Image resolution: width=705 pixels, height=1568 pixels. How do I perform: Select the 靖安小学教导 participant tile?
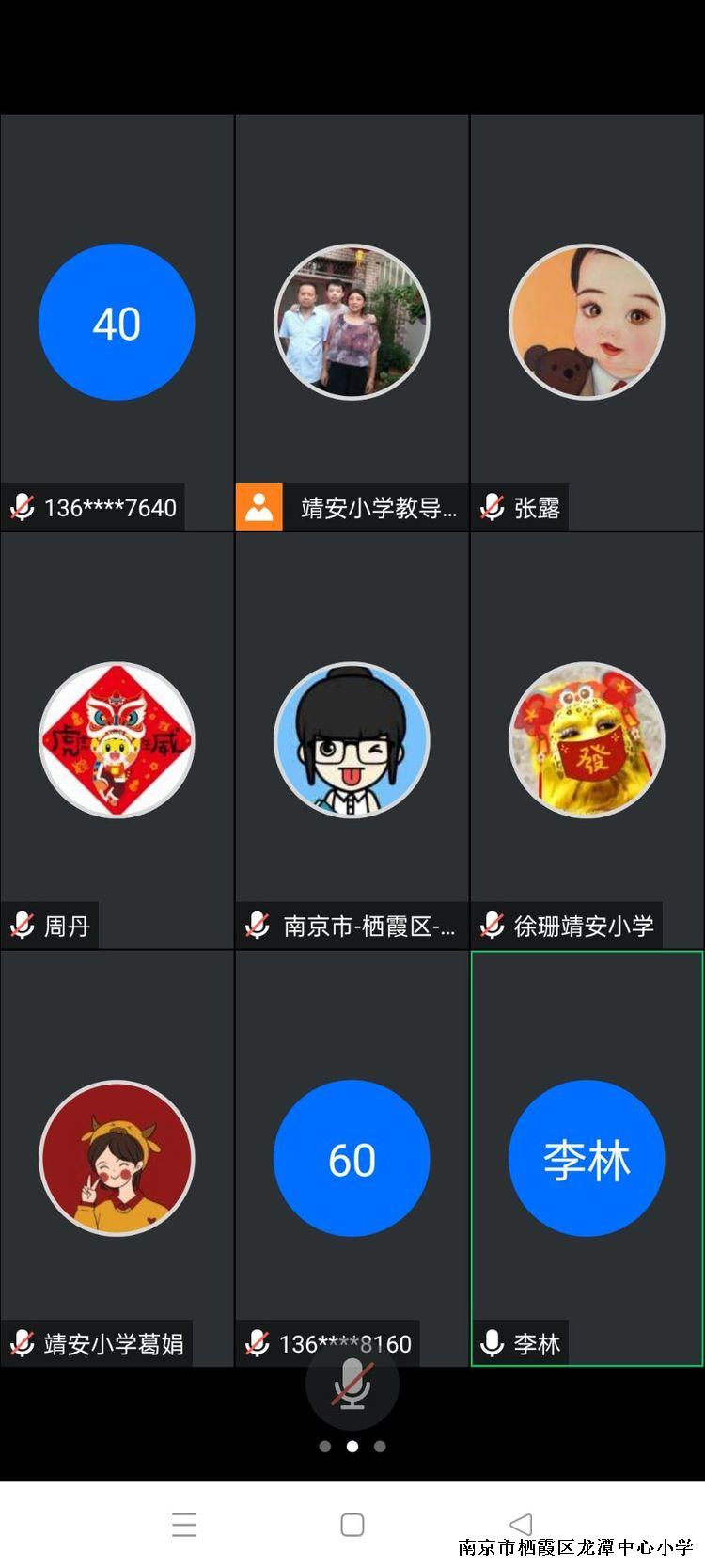(x=352, y=322)
